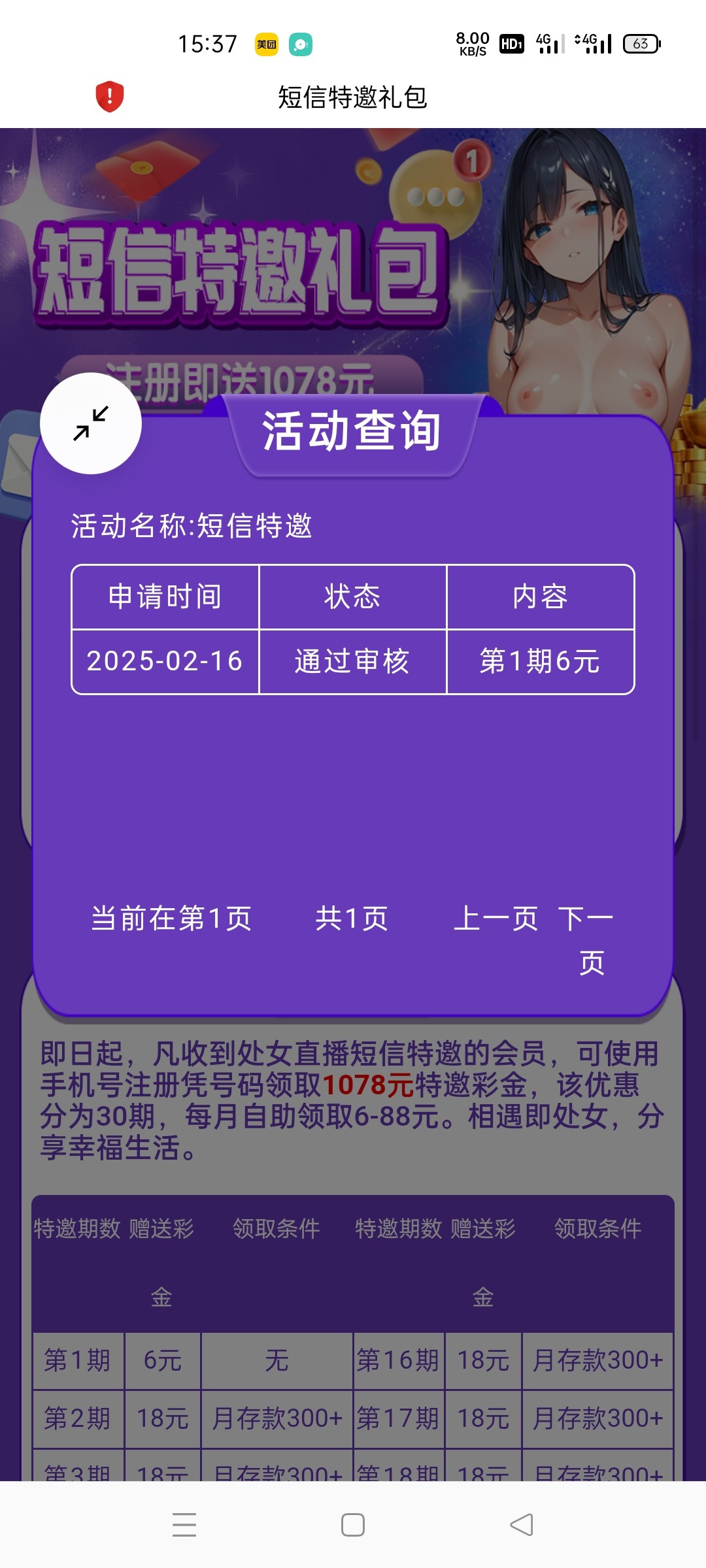Tap the system back button
Viewport: 706px width, 1568px height.
tap(521, 1525)
